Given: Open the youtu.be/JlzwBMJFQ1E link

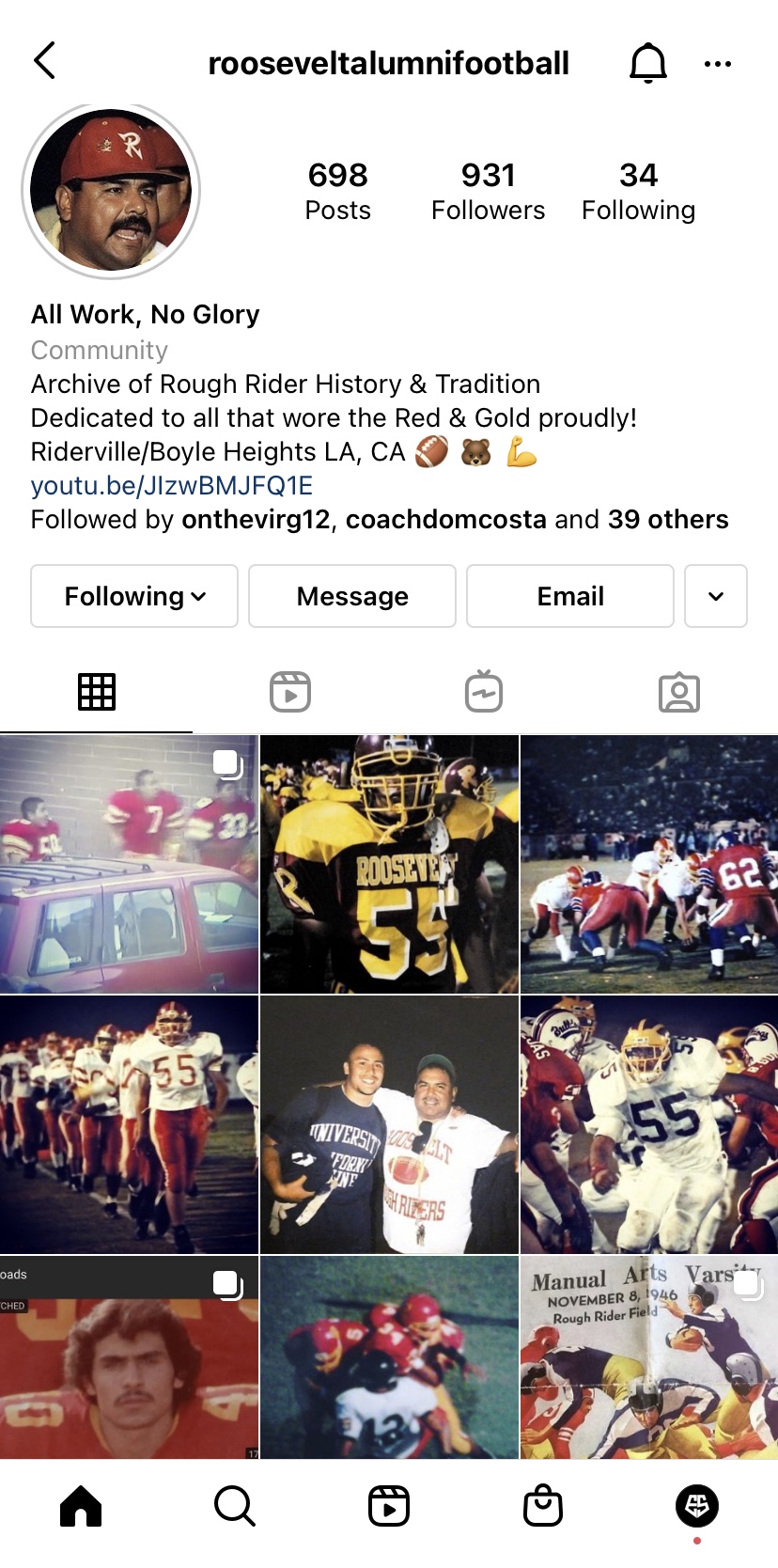Looking at the screenshot, I should 172,486.
